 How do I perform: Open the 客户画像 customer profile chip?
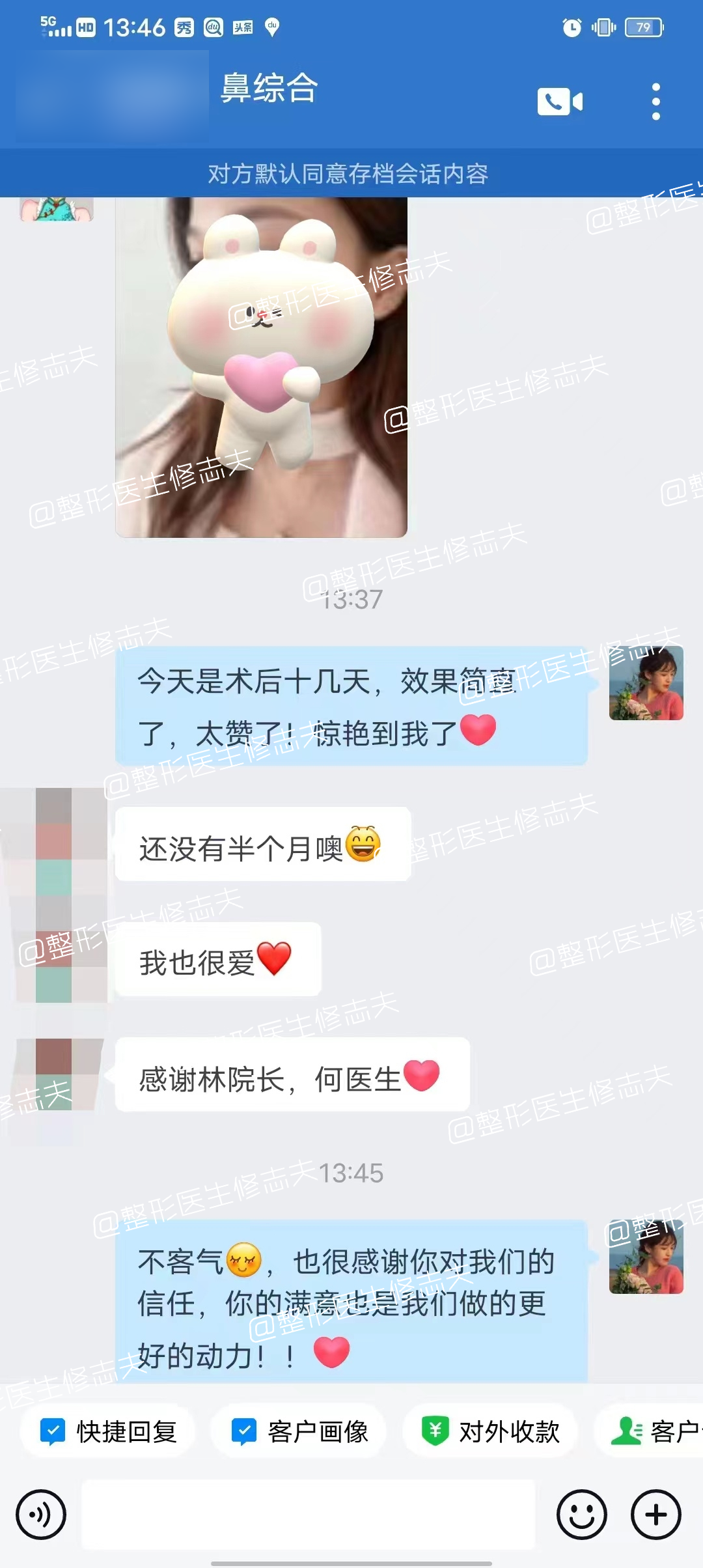coord(299,1431)
